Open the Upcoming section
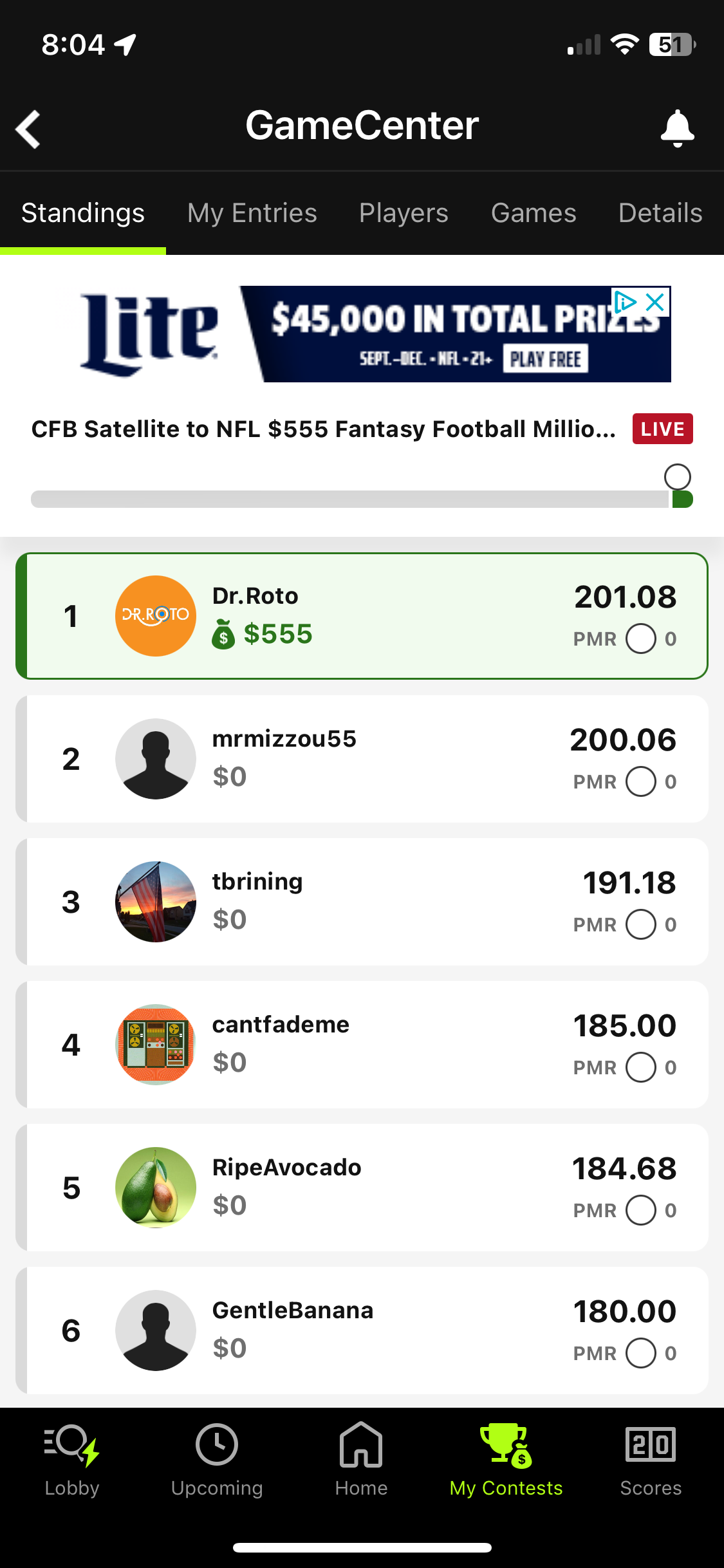This screenshot has width=724, height=1568. [217, 1460]
